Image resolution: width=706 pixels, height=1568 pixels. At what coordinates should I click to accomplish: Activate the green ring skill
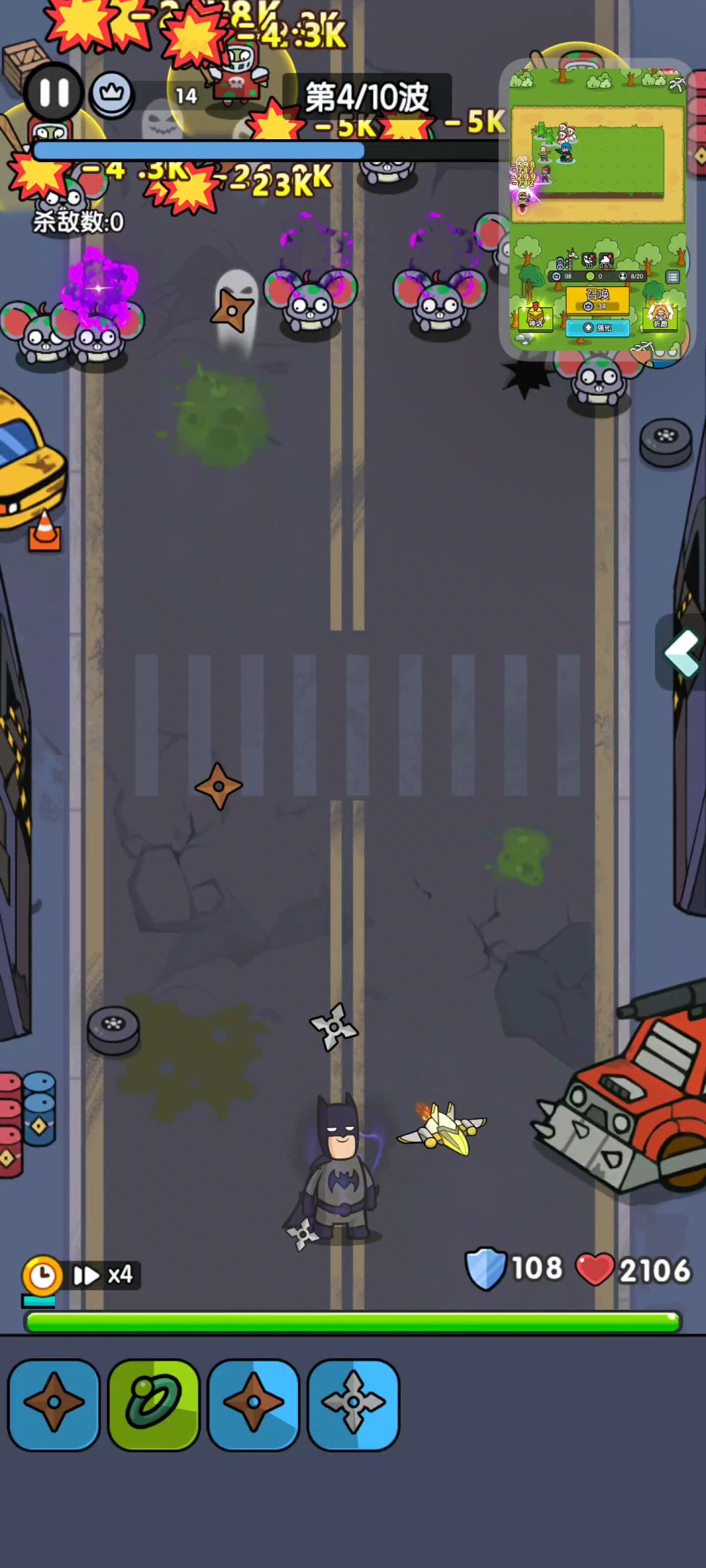pyautogui.click(x=154, y=1403)
